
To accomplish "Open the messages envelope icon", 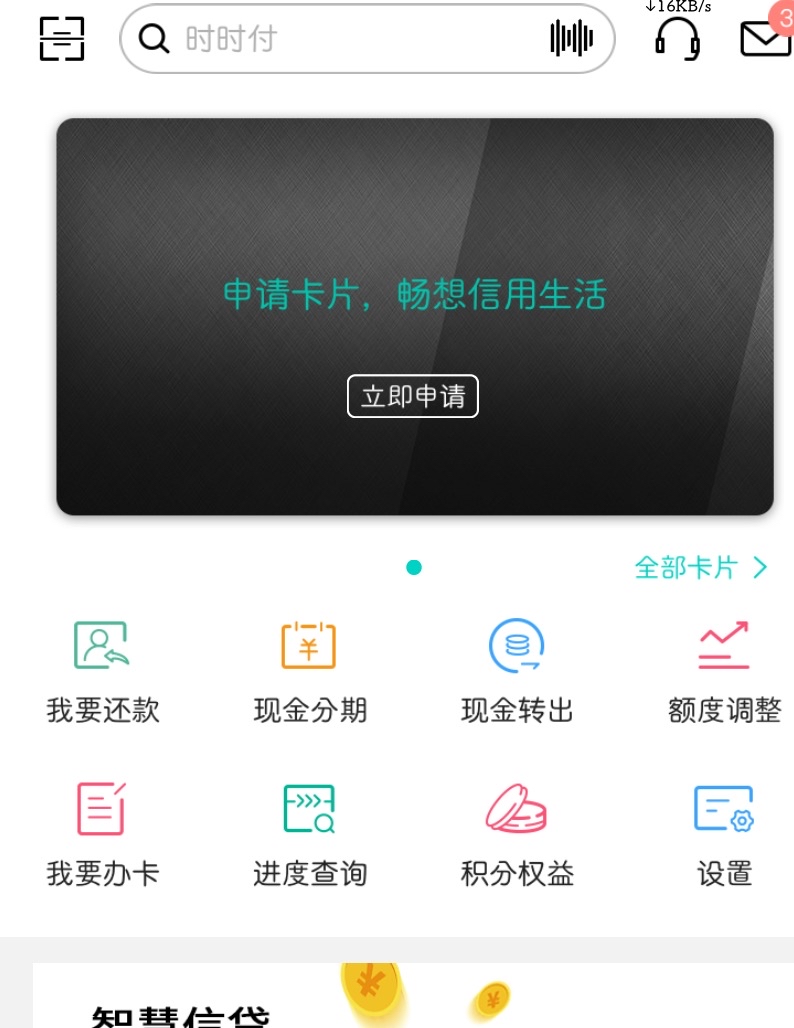I will click(x=765, y=38).
